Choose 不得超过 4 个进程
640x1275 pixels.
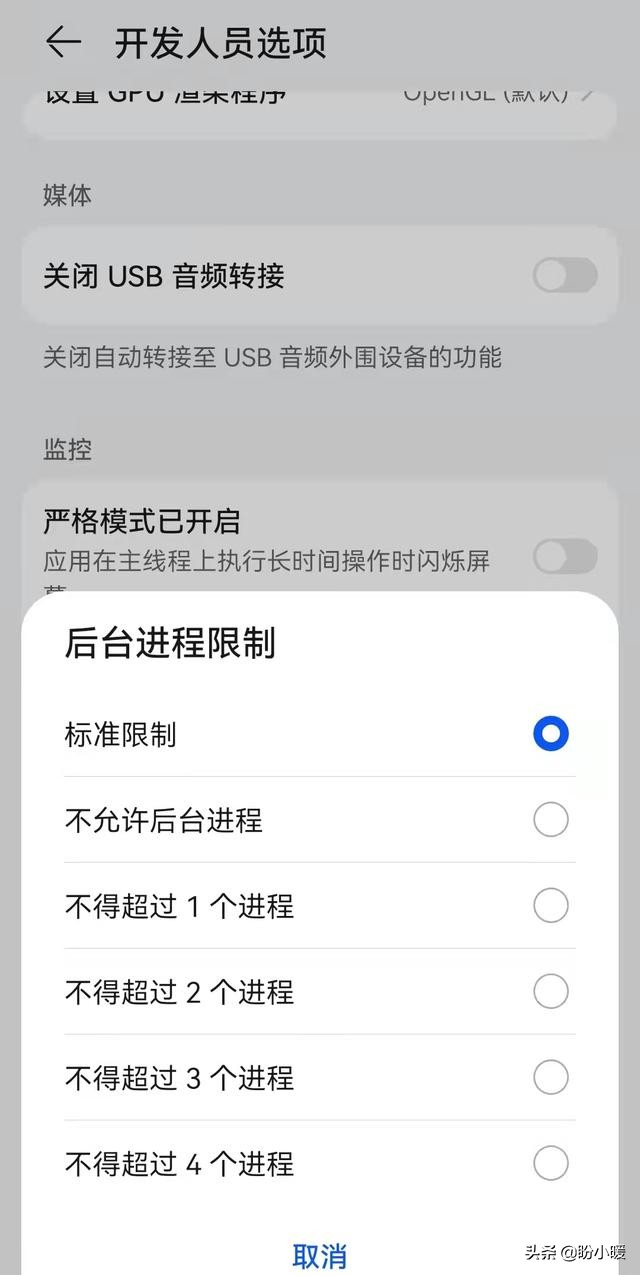[x=550, y=1164]
